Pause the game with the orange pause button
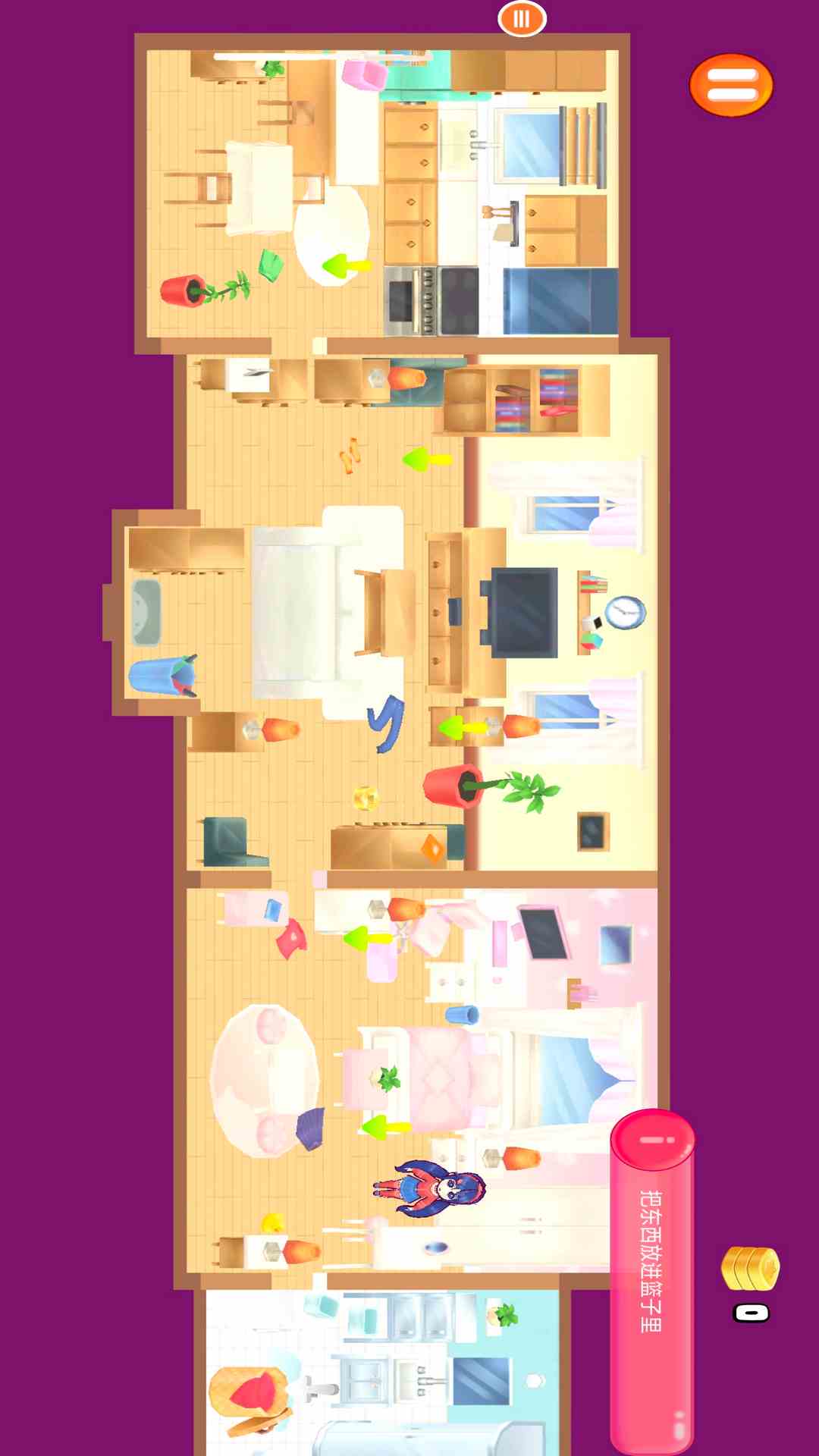 522,19
